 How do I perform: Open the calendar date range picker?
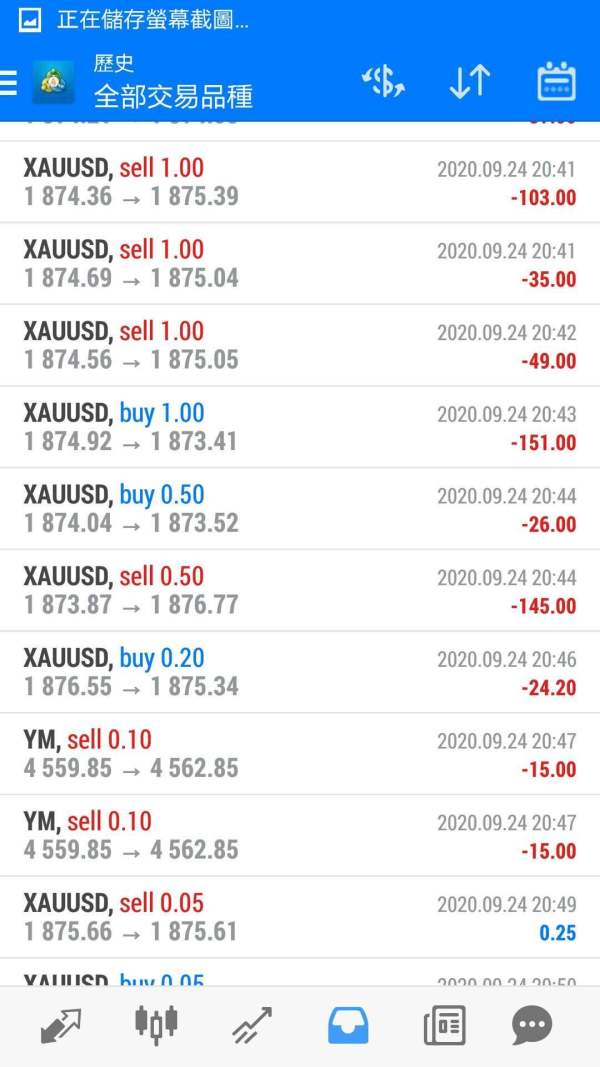[x=556, y=82]
